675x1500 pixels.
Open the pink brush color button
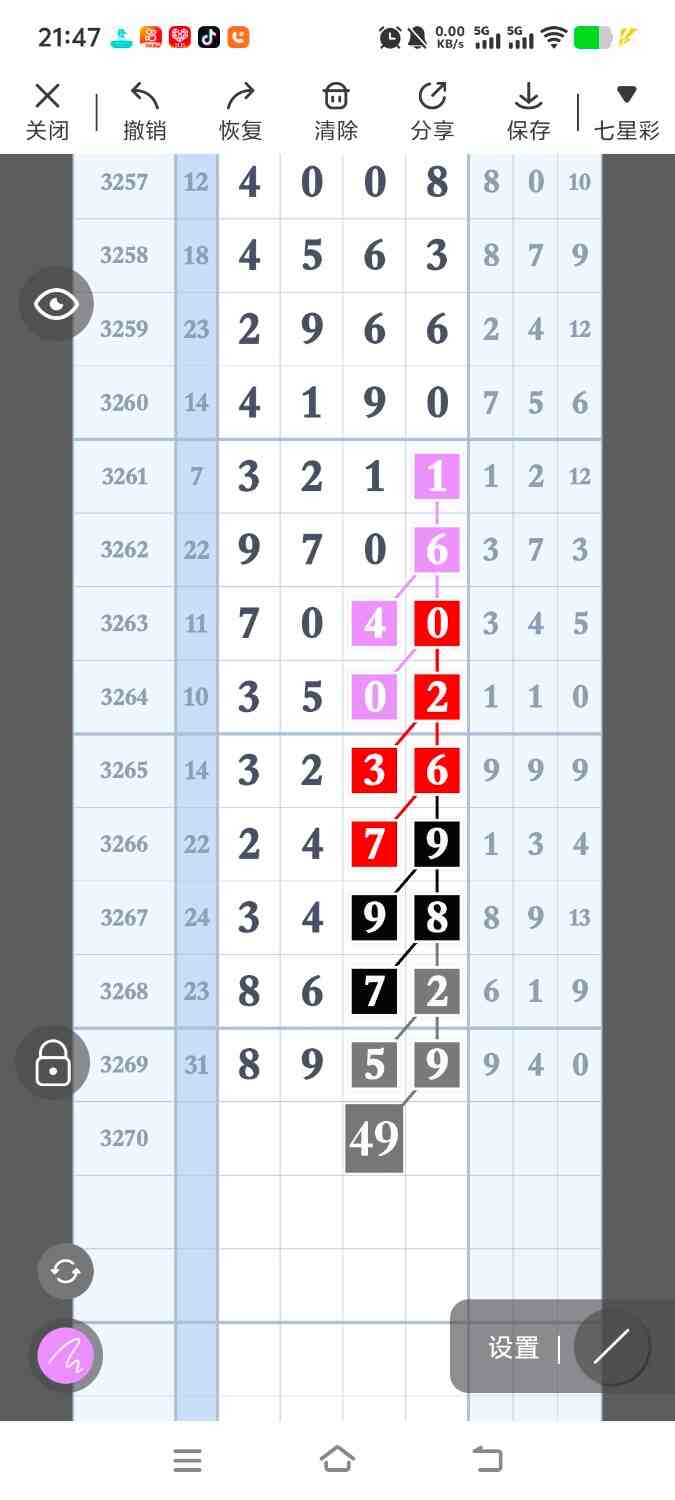(x=65, y=1356)
